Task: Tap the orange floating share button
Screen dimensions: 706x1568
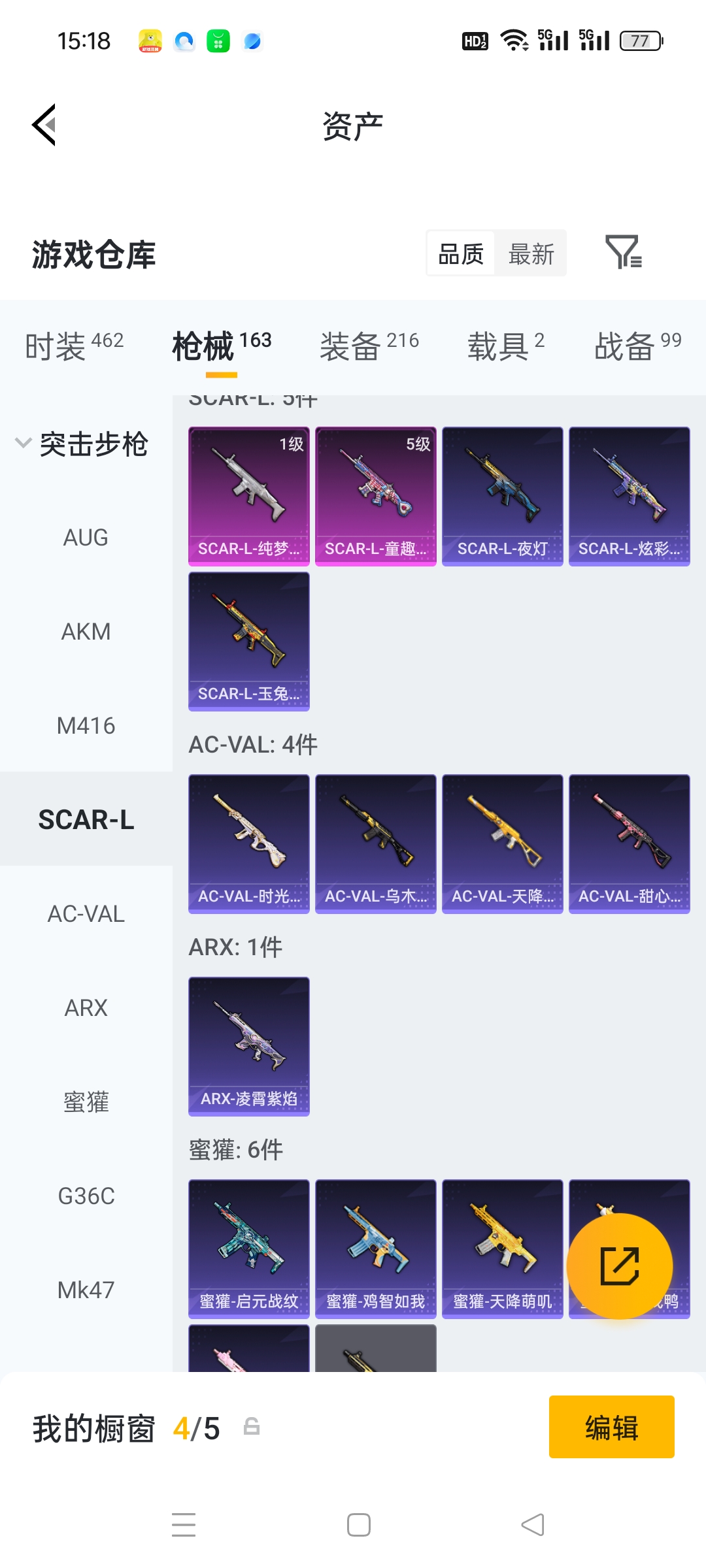Action: [619, 1266]
